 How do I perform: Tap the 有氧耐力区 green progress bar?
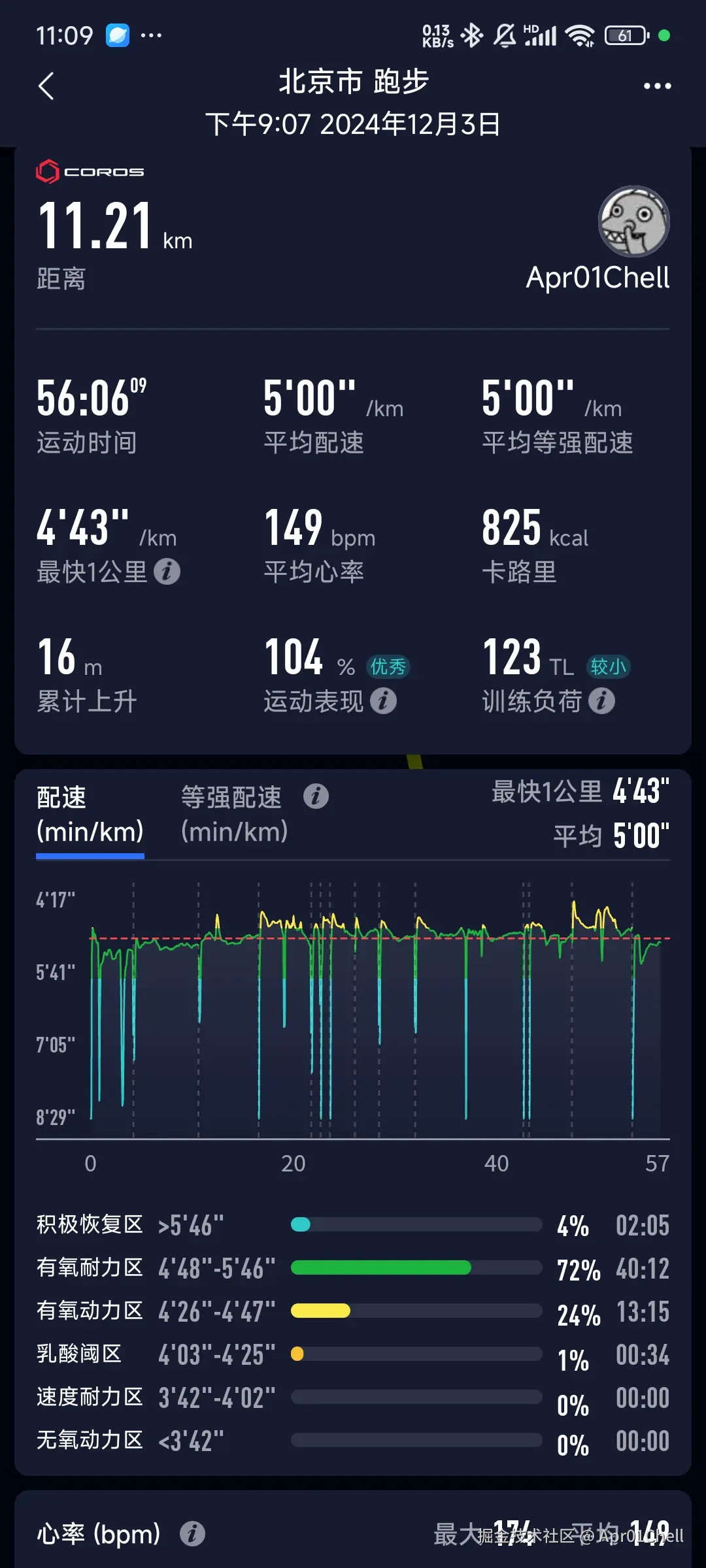click(x=382, y=1267)
